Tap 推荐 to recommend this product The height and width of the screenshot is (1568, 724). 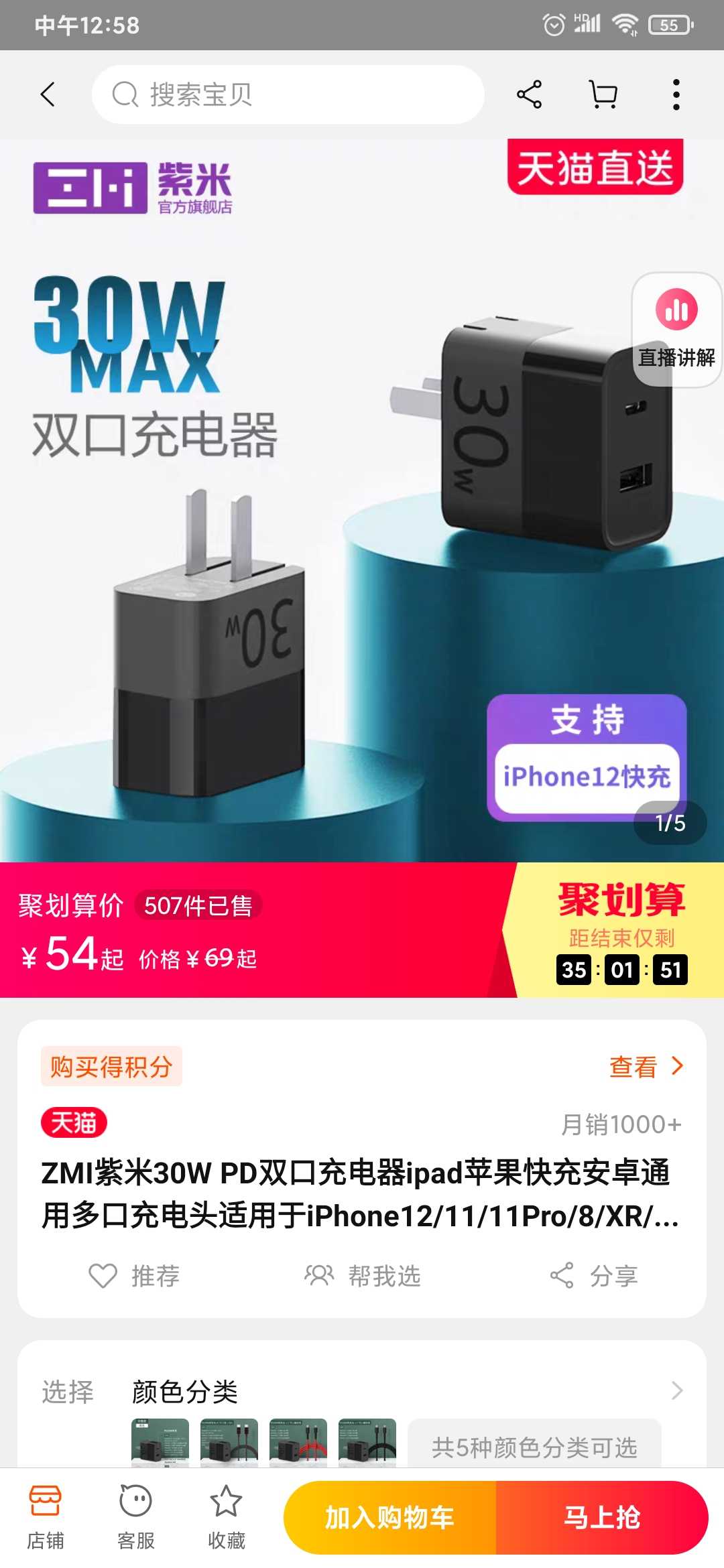(x=134, y=1275)
